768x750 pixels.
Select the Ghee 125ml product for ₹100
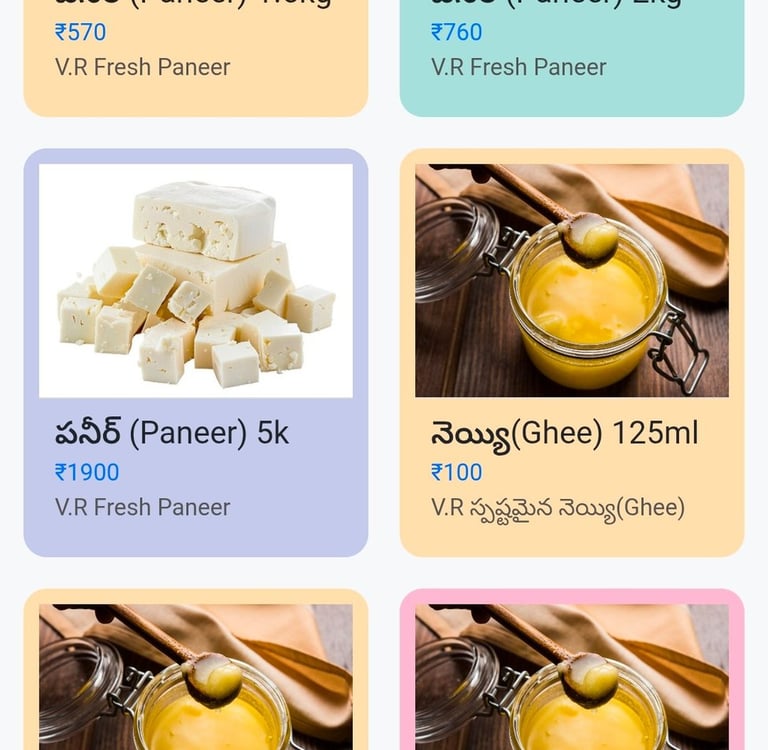[572, 352]
